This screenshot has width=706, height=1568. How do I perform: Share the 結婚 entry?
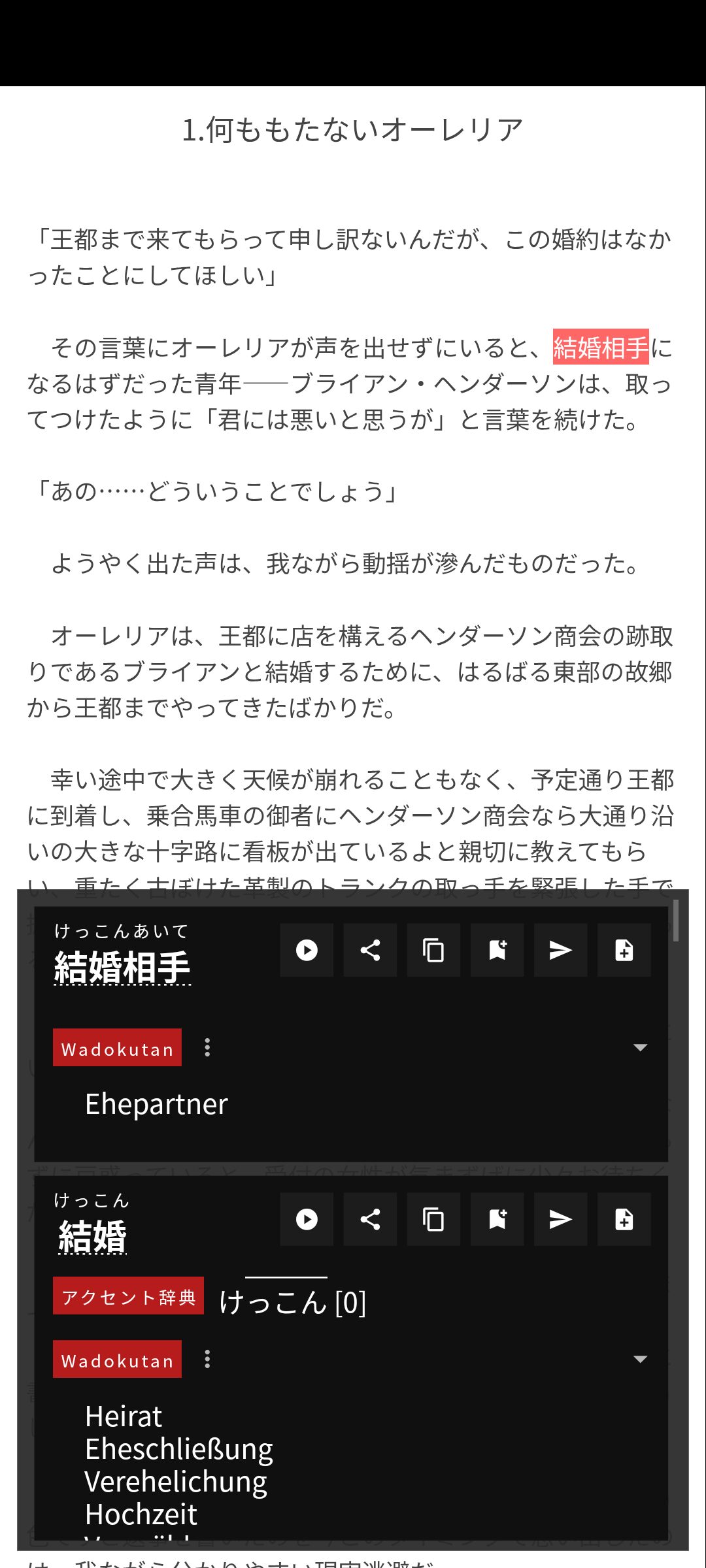point(370,1219)
